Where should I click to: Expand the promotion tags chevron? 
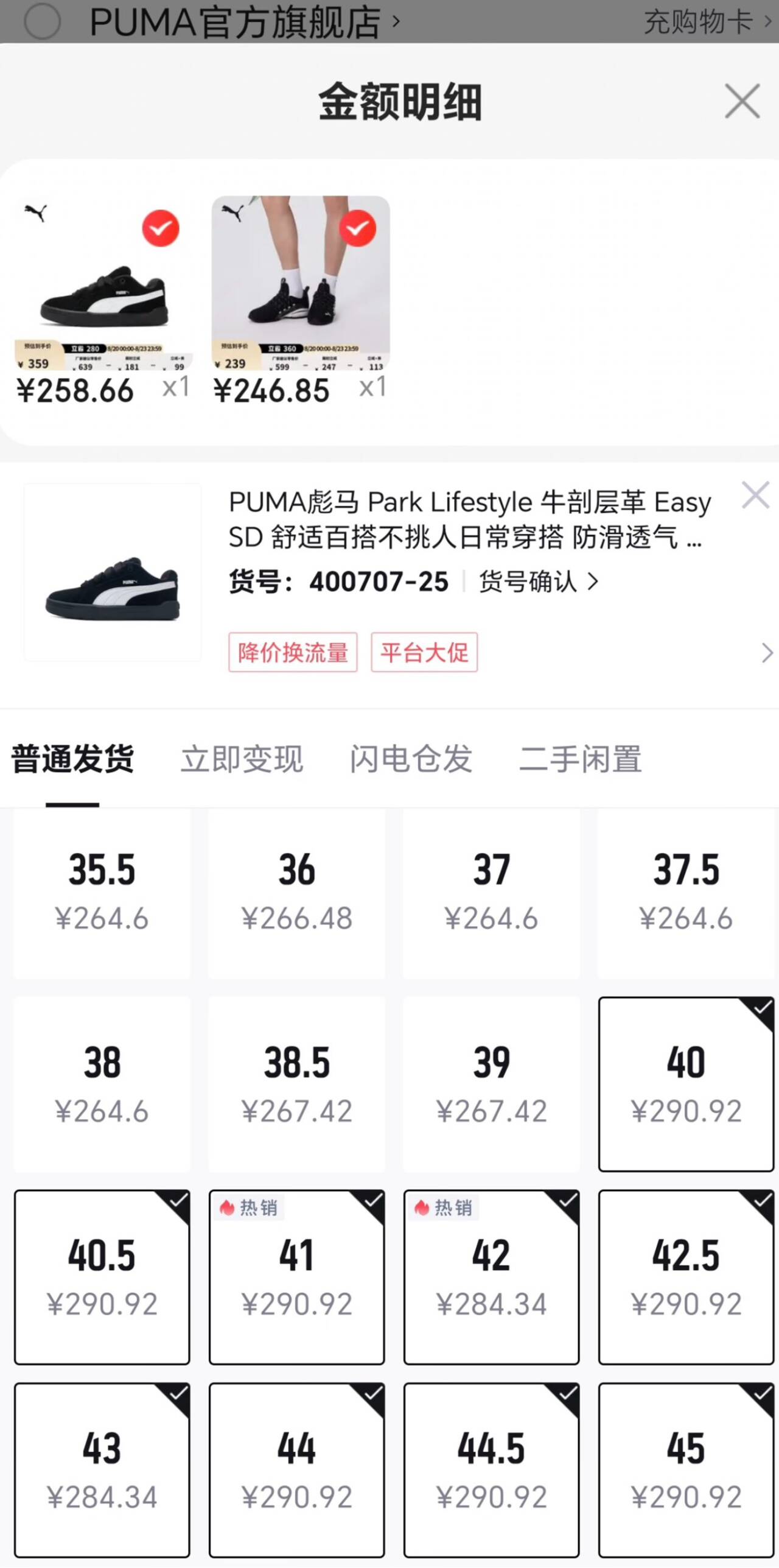click(767, 653)
